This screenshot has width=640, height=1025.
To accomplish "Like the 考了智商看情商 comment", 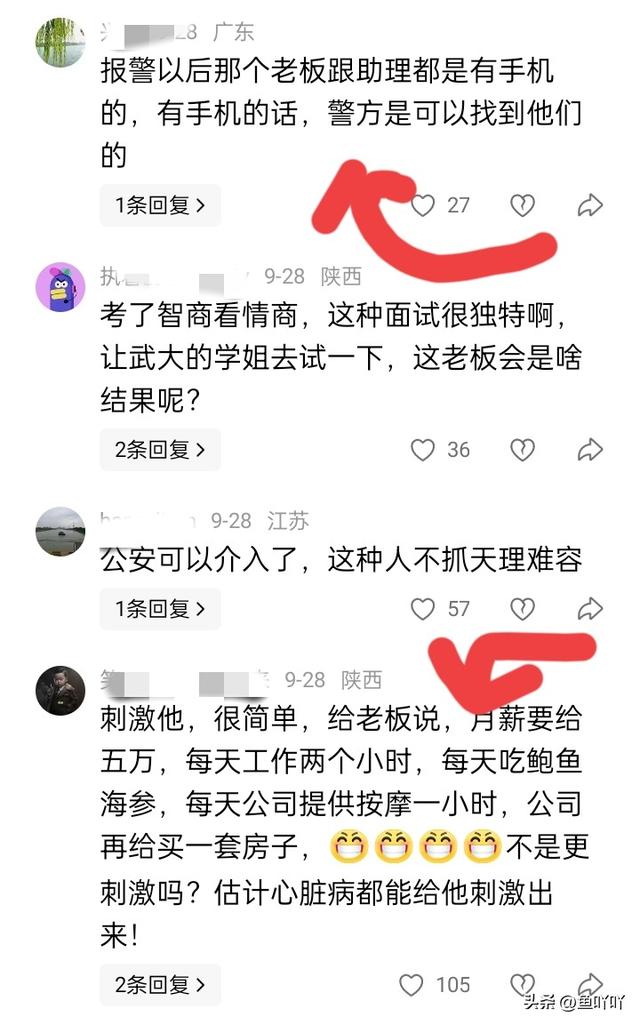I will tap(424, 450).
